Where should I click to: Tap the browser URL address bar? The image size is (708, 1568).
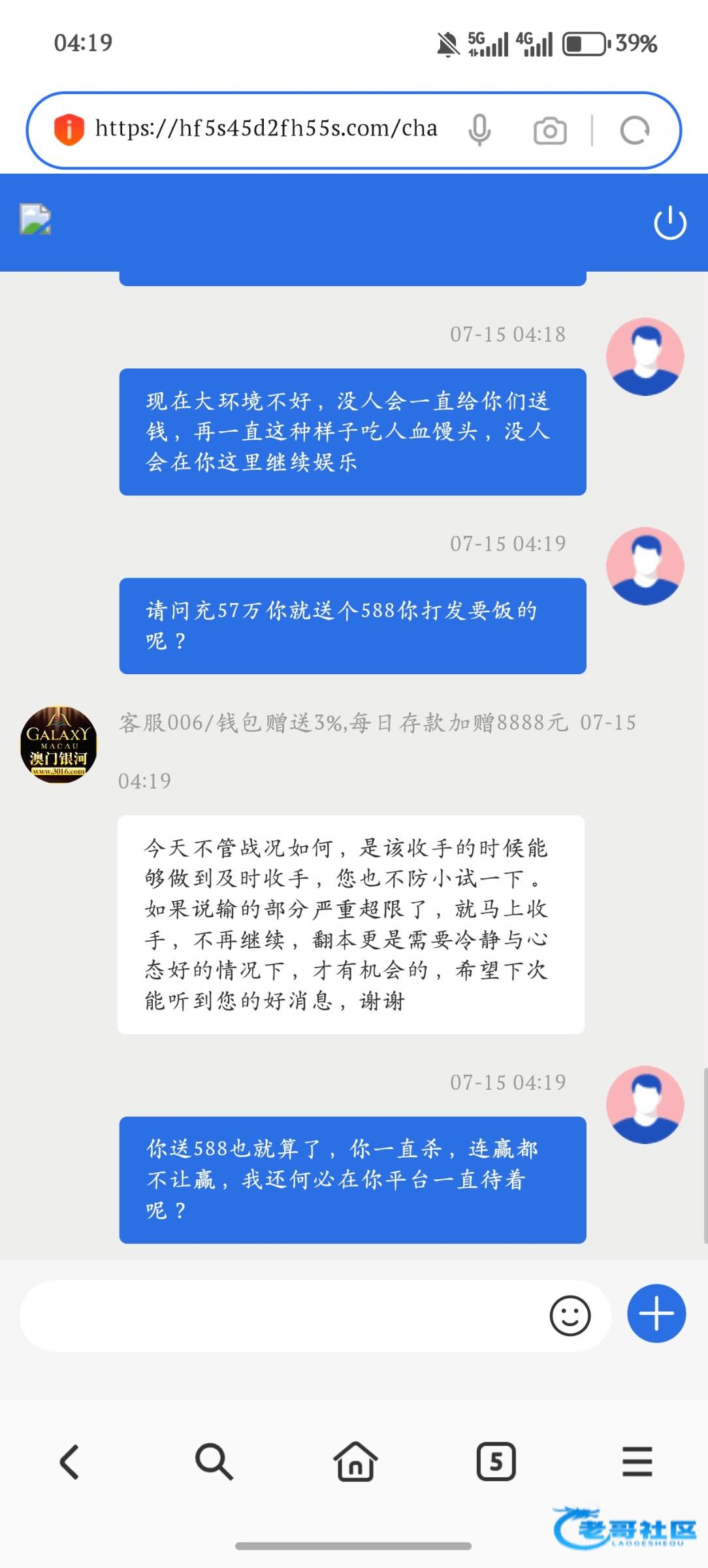[266, 129]
